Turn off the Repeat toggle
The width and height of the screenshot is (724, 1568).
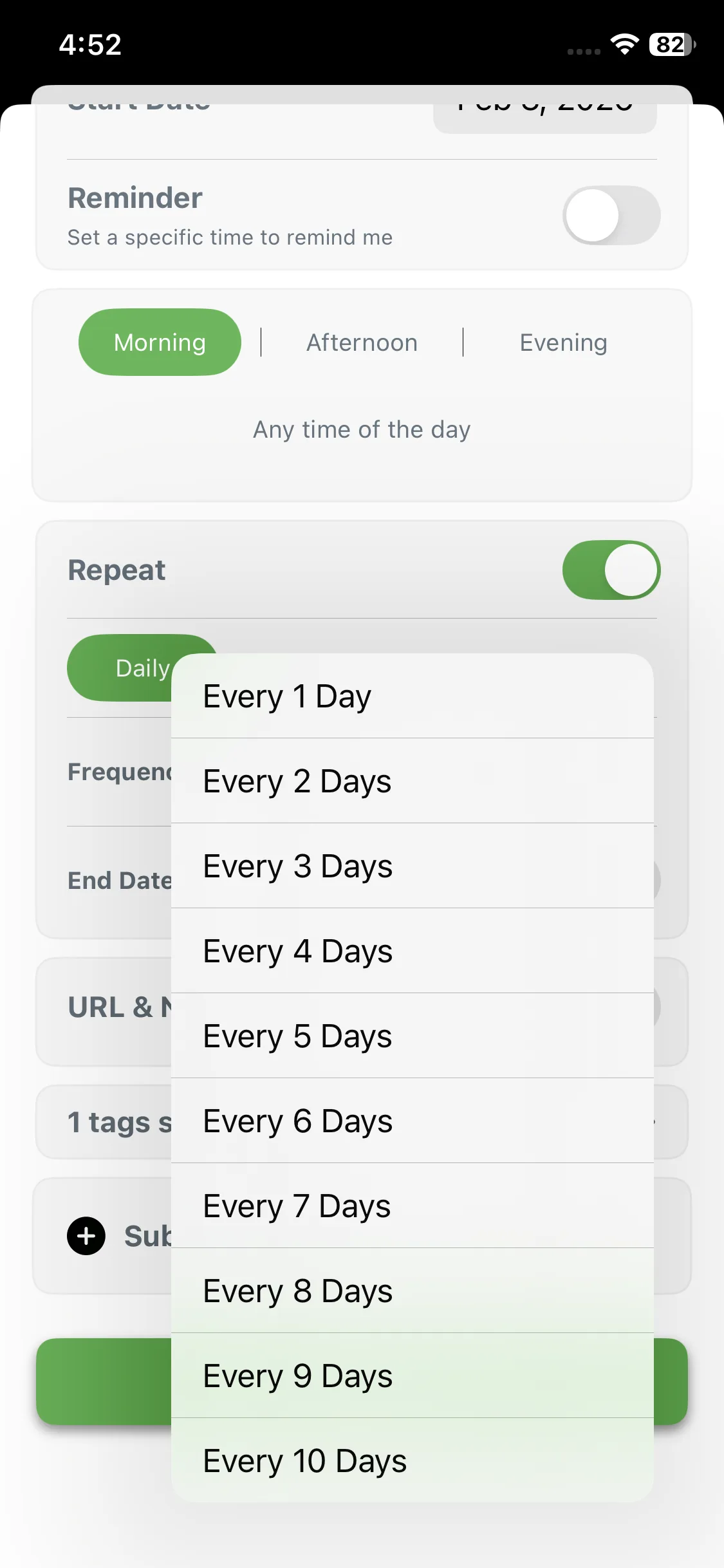(x=611, y=570)
